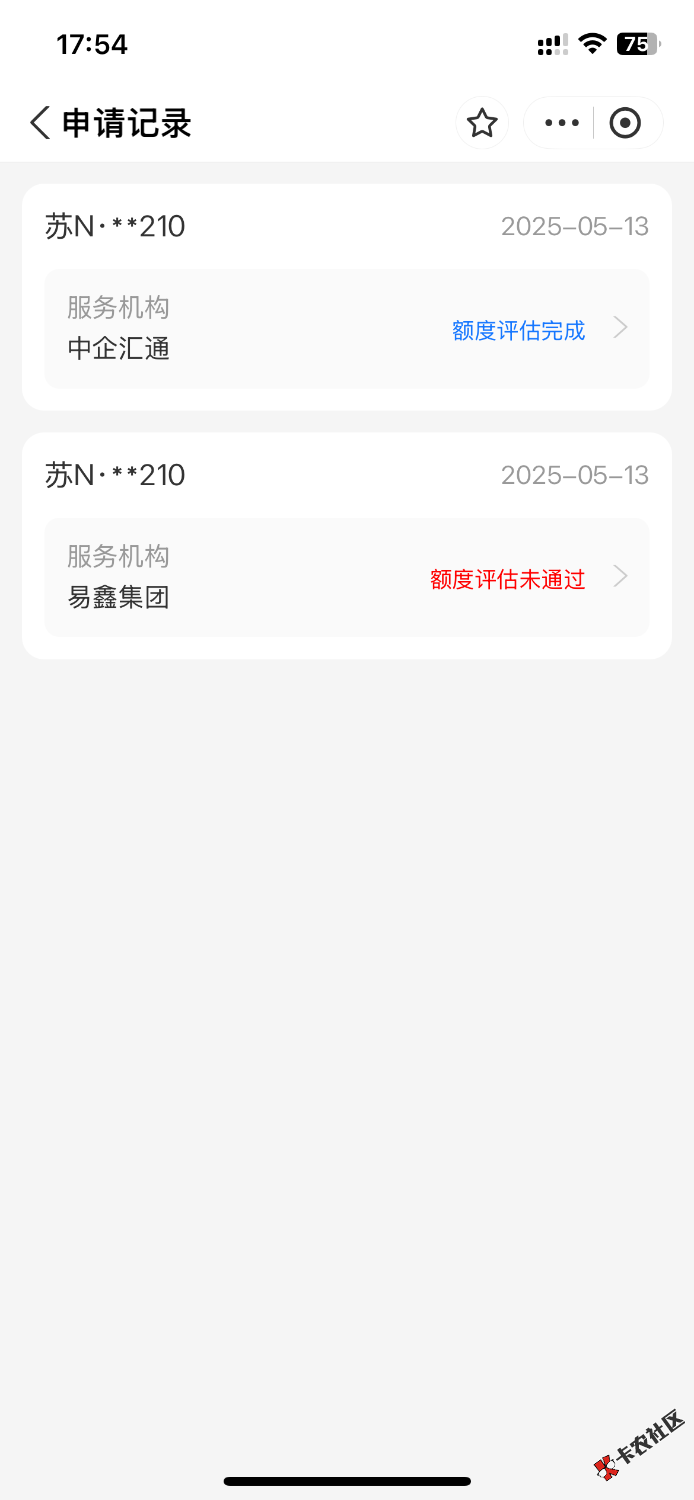Open the three-dot more menu
The image size is (694, 1500).
[x=561, y=123]
